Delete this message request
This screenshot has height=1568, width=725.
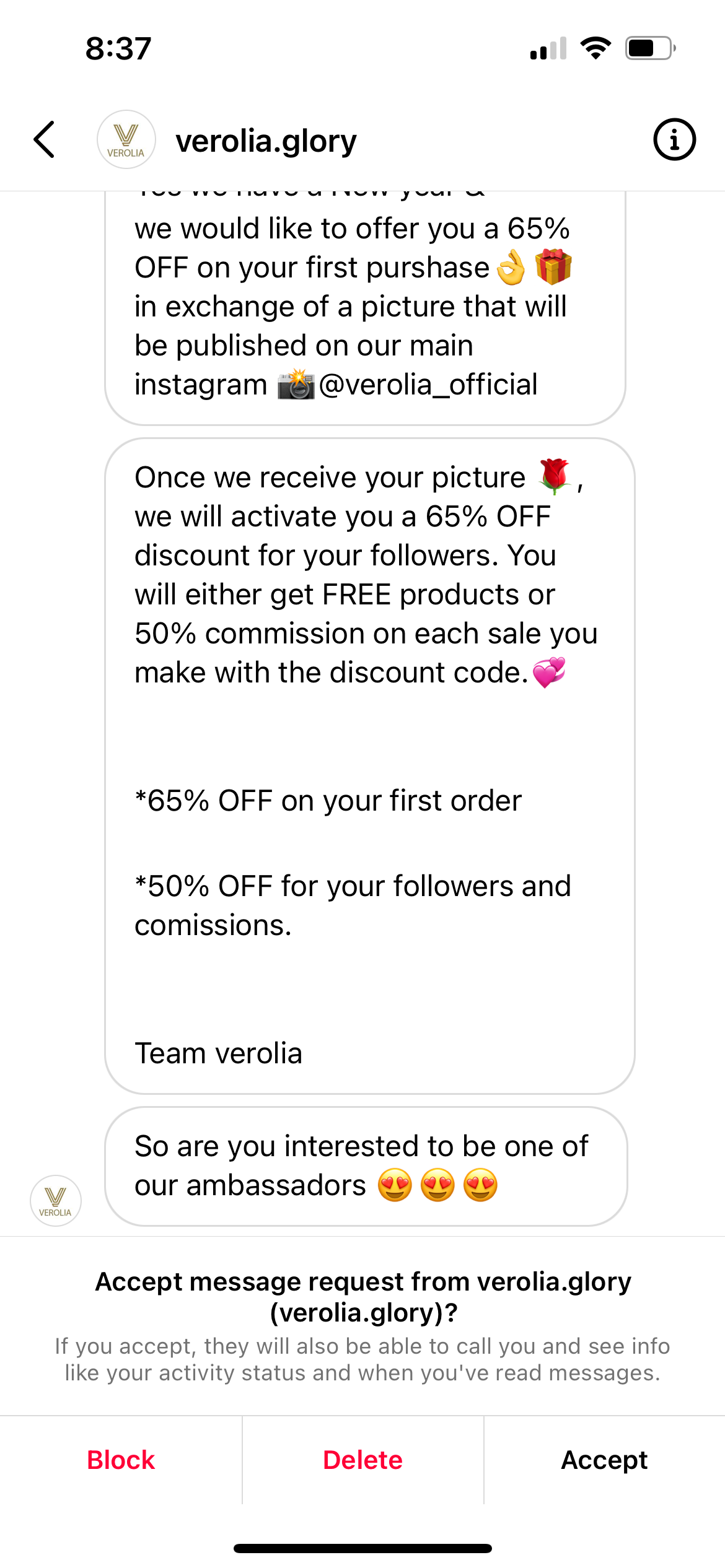click(362, 1460)
